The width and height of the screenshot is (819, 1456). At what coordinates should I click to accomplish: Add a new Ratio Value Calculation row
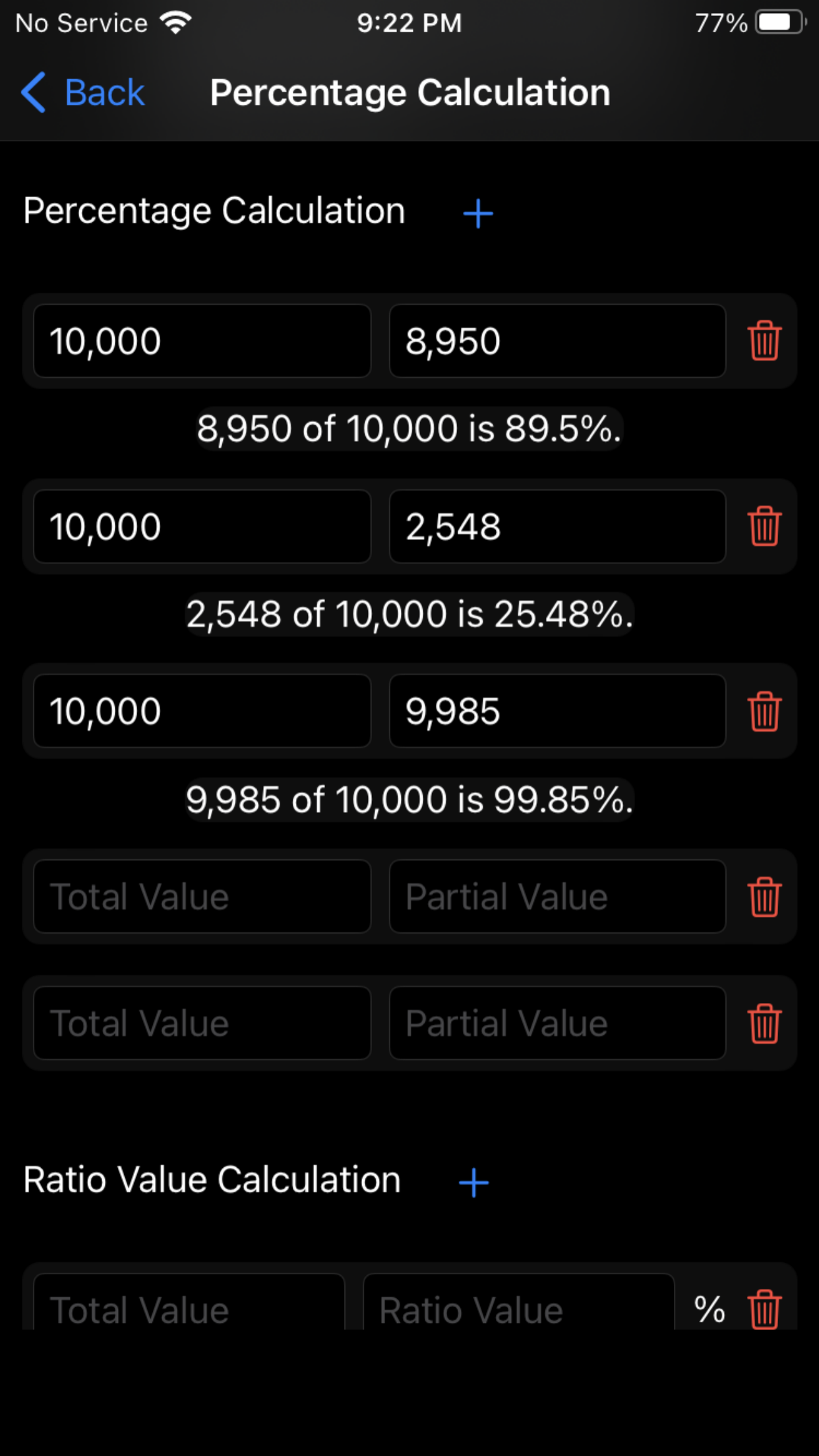click(473, 1182)
